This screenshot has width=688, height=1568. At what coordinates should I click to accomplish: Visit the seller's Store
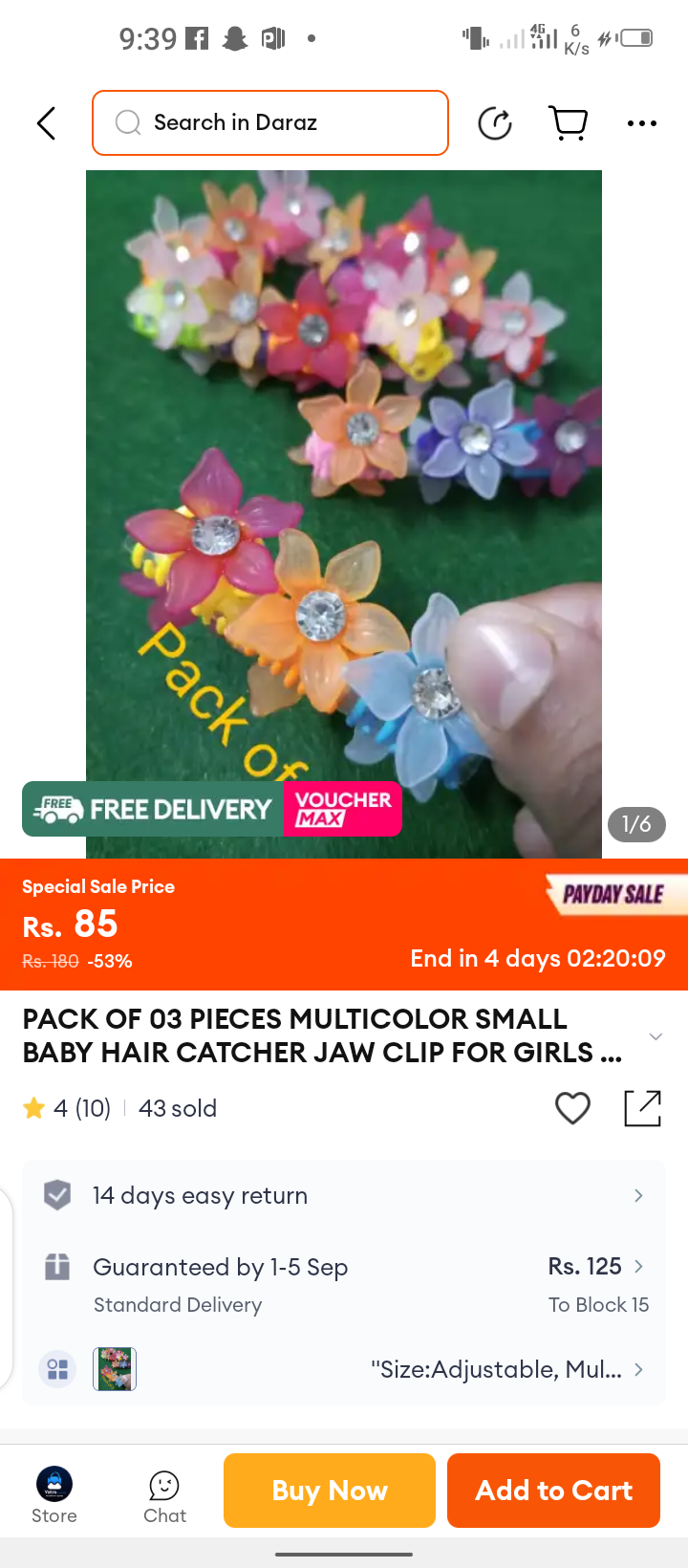[54, 1493]
